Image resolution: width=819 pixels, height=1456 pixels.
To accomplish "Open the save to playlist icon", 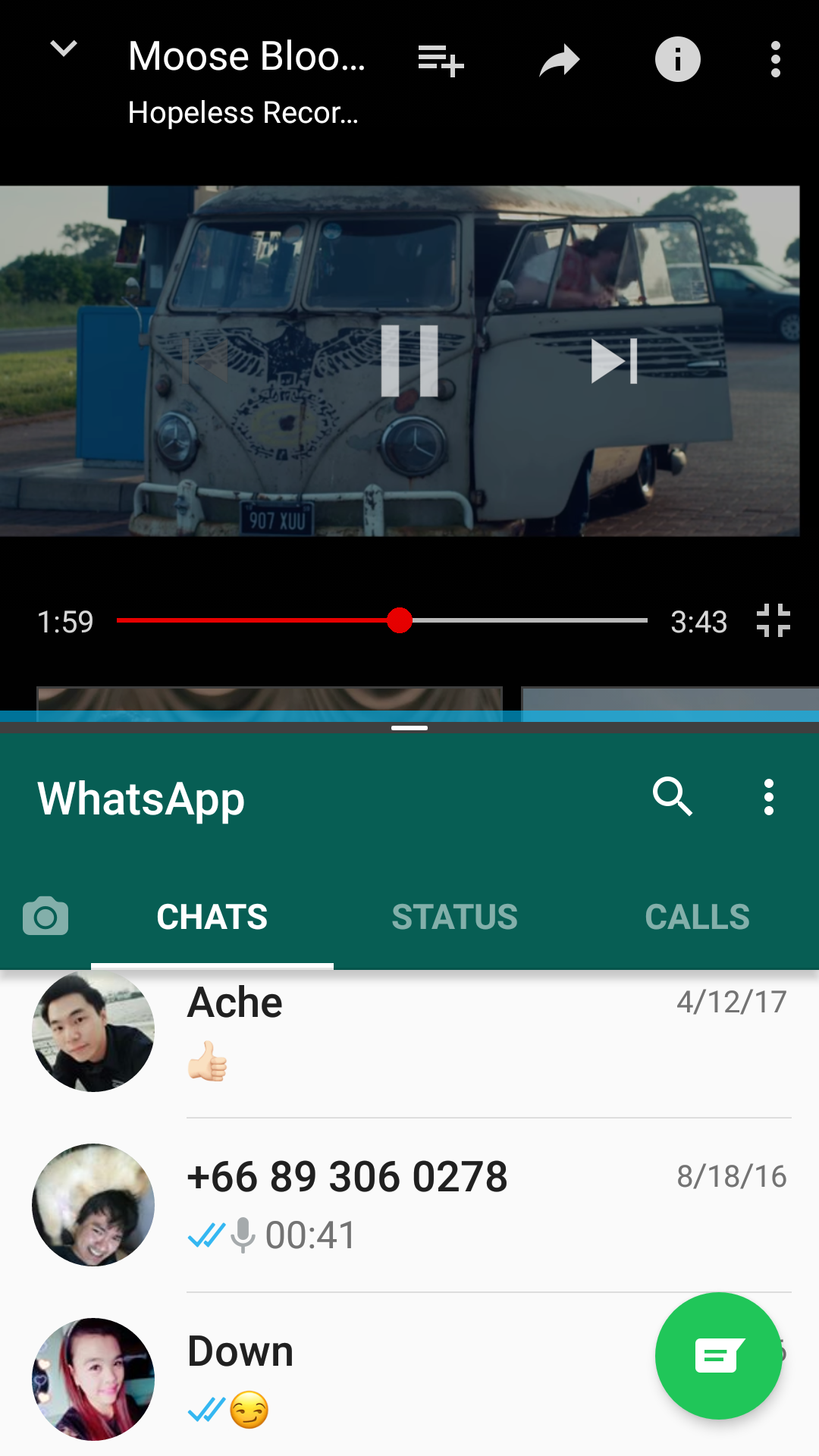I will 440,59.
